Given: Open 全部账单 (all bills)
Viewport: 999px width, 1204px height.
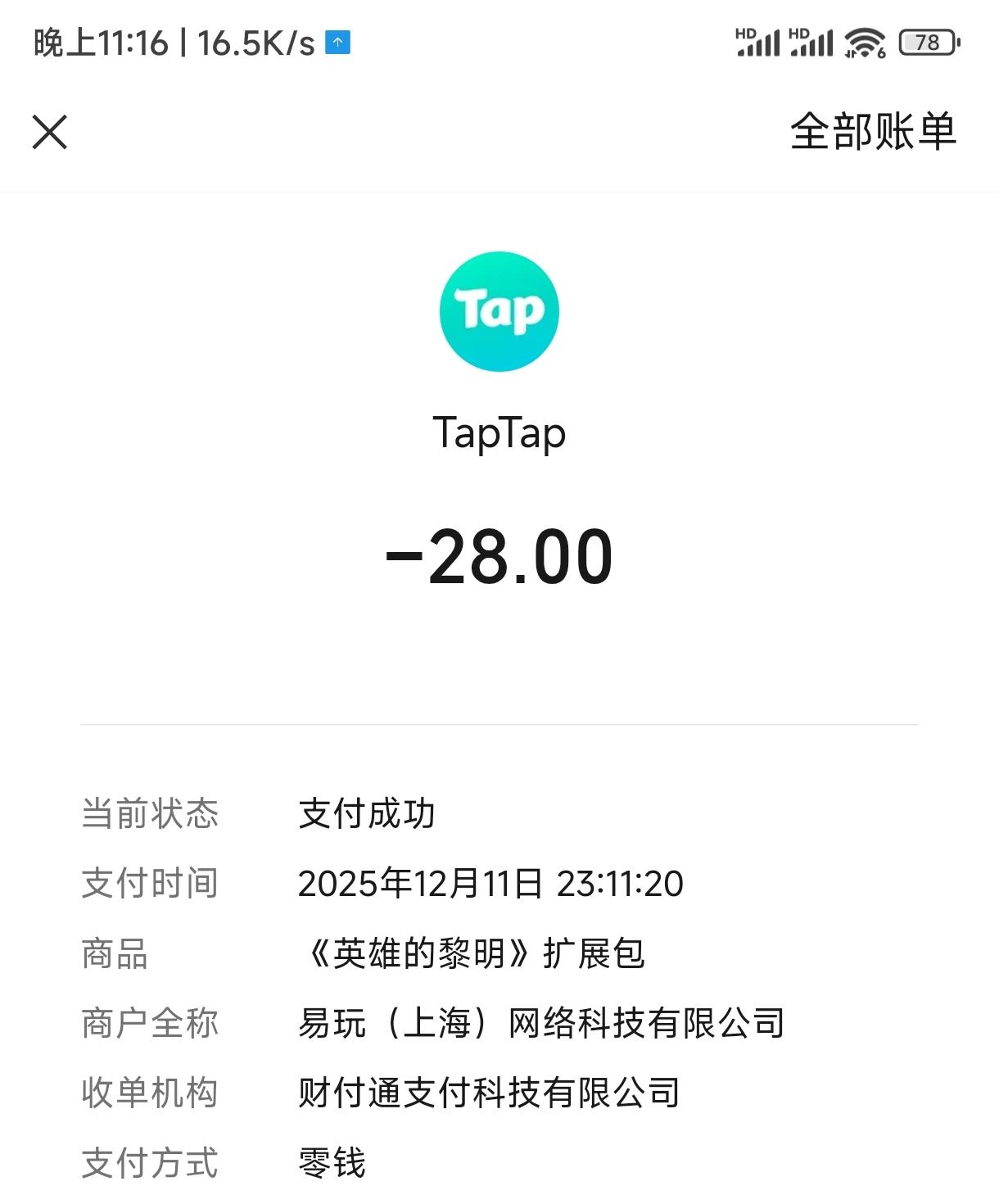Looking at the screenshot, I should 872,132.
